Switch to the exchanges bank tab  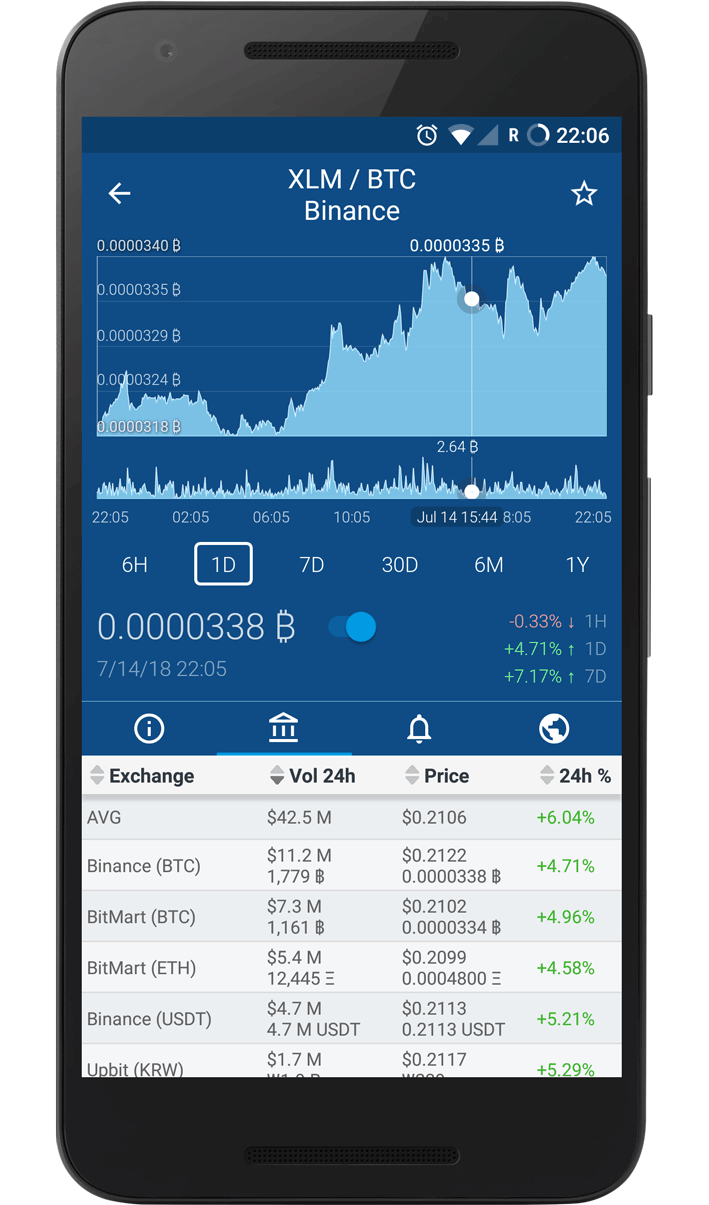pos(284,729)
